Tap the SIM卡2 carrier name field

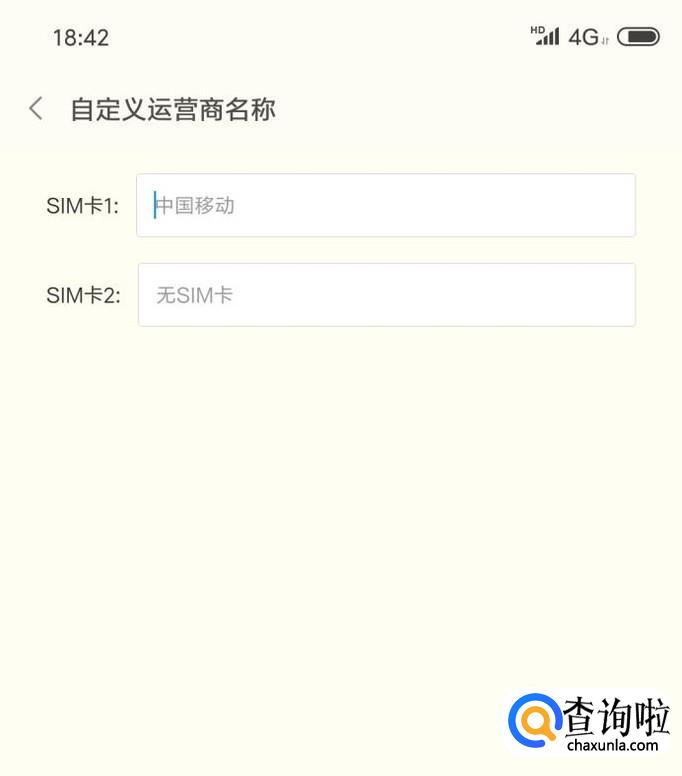point(386,295)
